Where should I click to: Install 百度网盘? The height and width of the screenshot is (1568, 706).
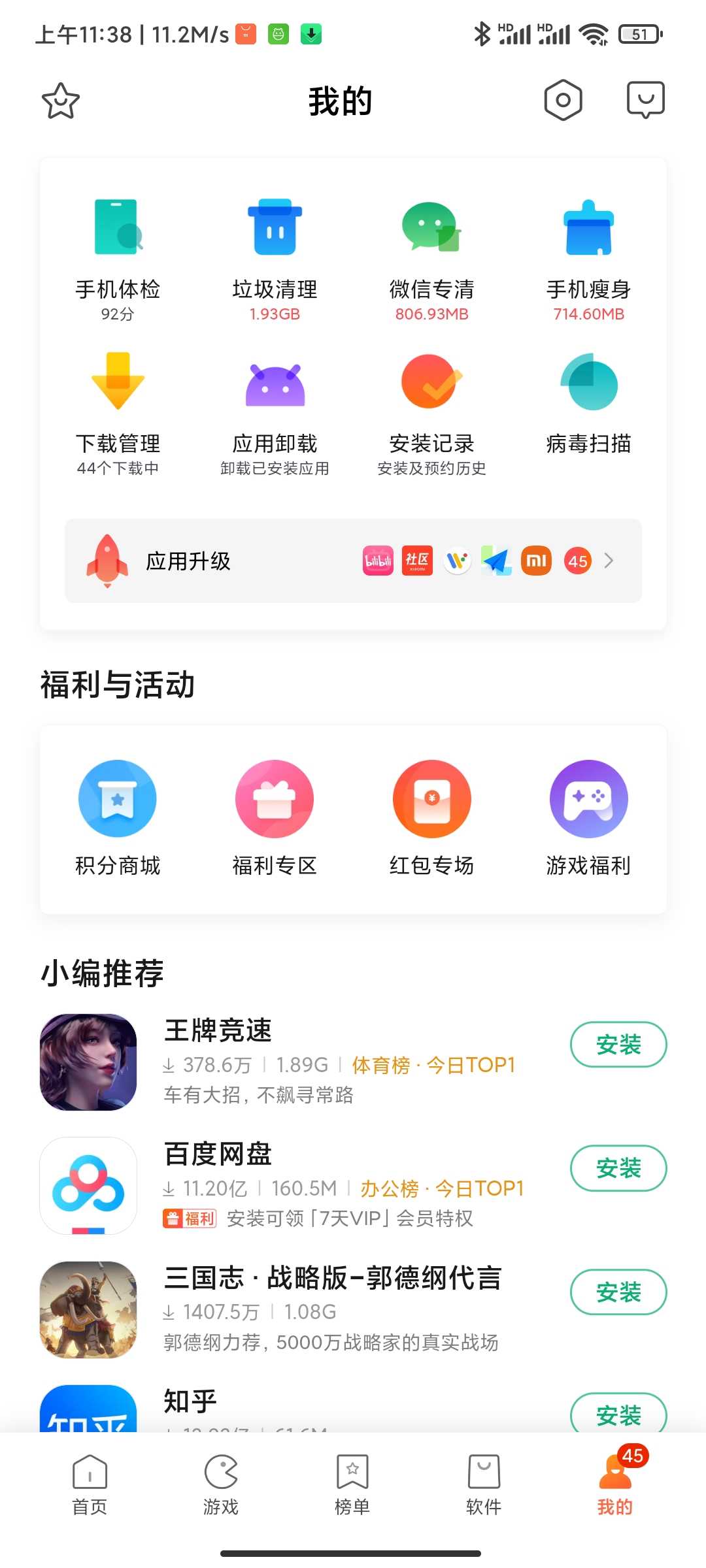(618, 1168)
